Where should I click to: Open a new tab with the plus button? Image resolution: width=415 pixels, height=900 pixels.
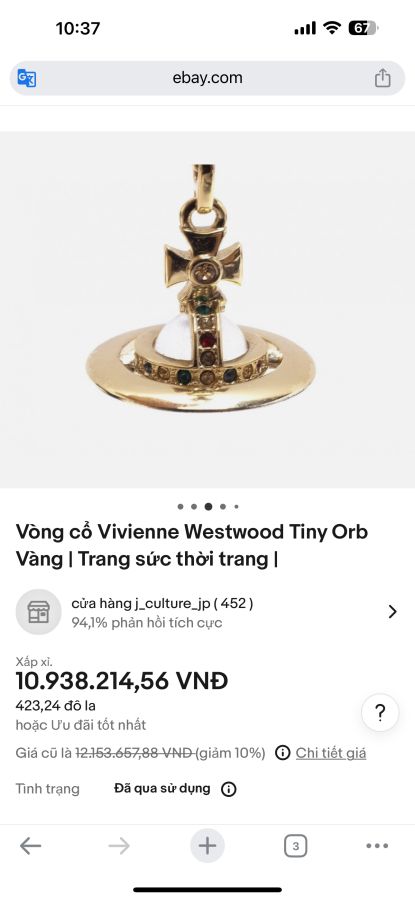207,846
